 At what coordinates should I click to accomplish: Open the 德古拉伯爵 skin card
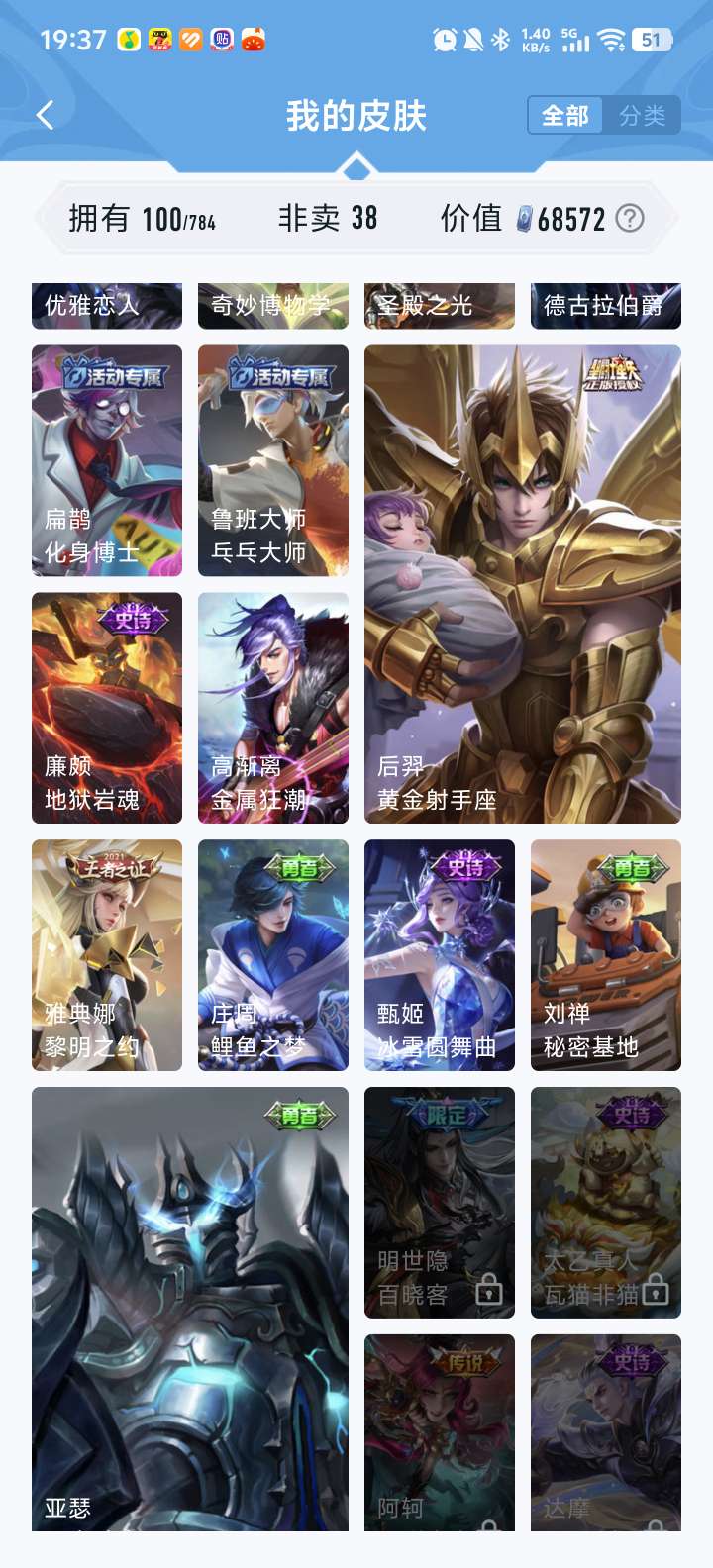[606, 305]
